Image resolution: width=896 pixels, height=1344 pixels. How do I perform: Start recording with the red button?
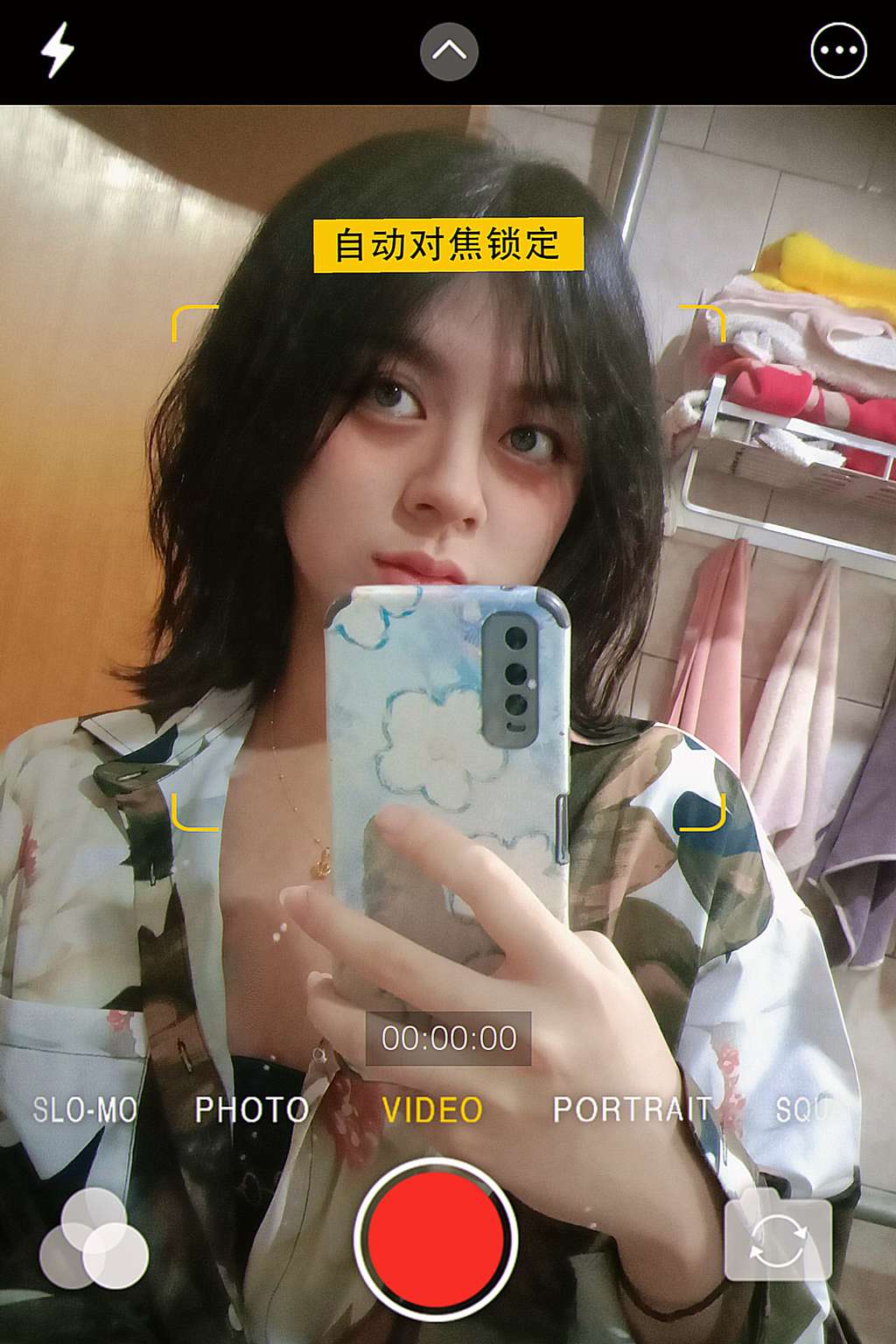point(436,1239)
